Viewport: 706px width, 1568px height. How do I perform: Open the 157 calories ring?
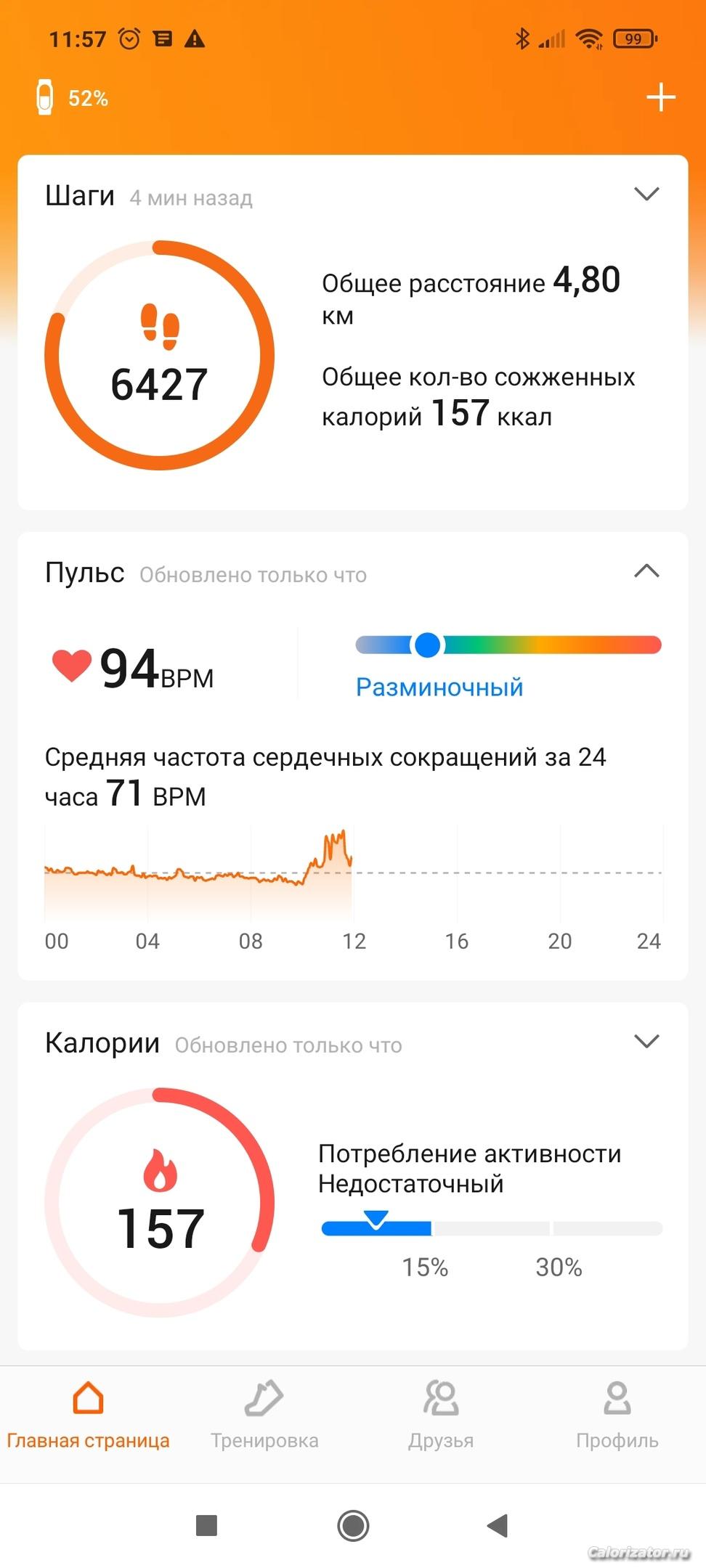tap(159, 1202)
